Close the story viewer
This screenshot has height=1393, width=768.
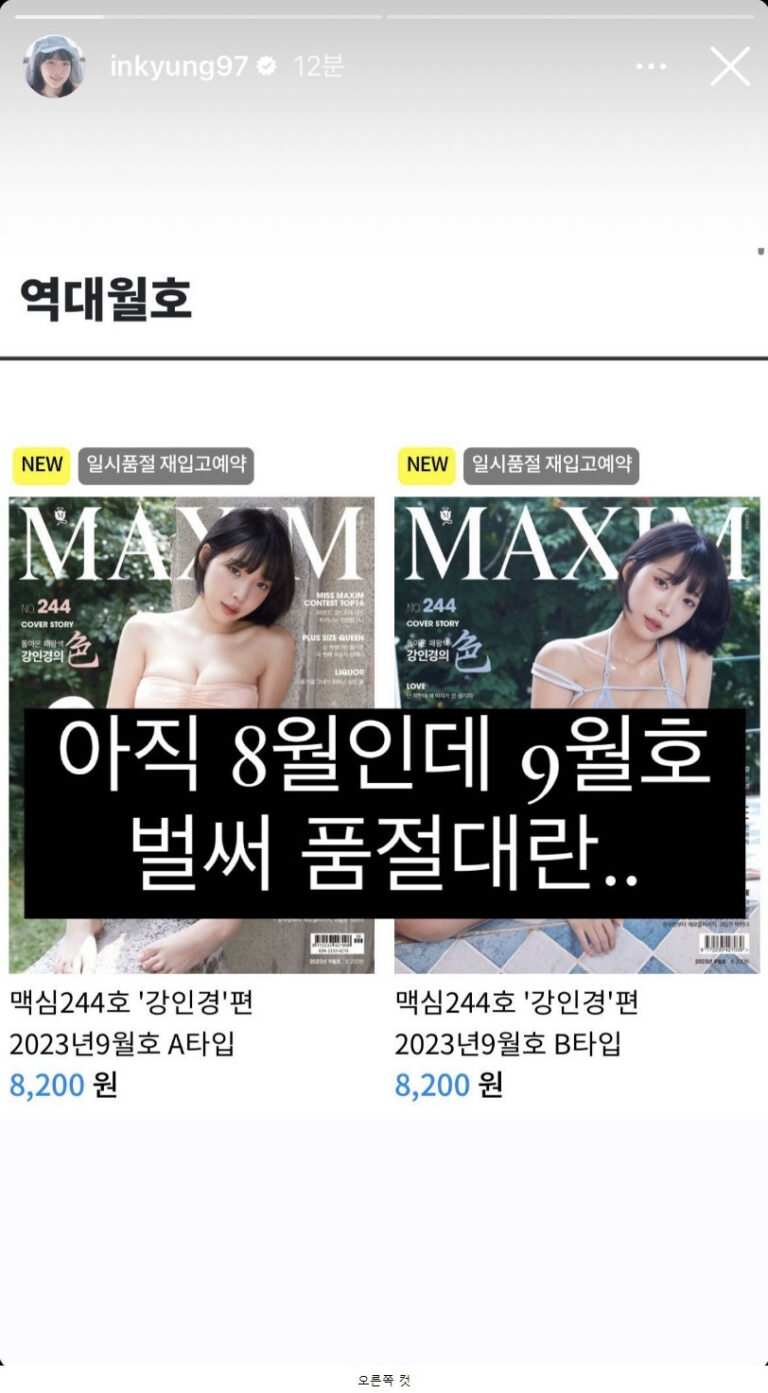coord(730,66)
